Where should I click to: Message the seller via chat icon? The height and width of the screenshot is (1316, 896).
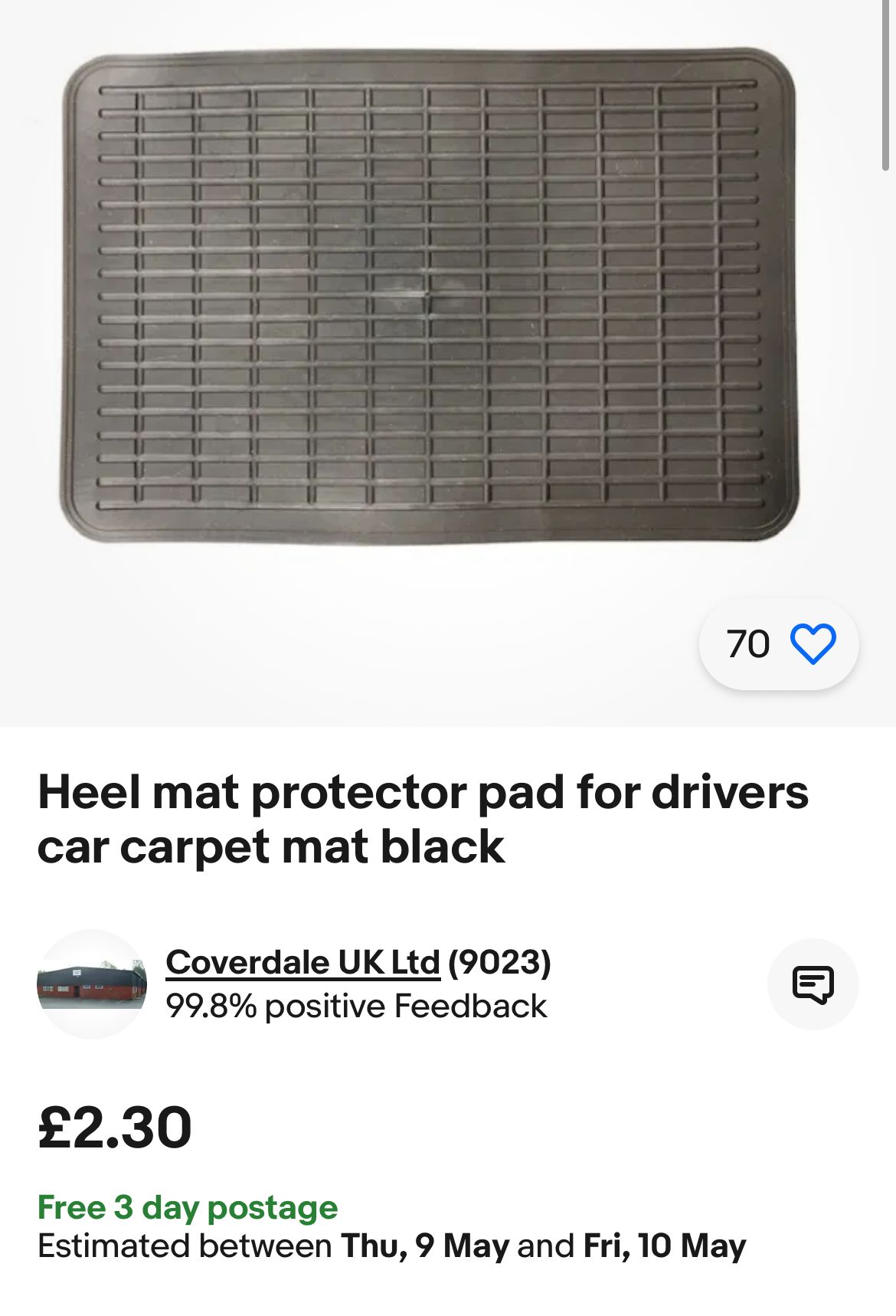pos(813,984)
